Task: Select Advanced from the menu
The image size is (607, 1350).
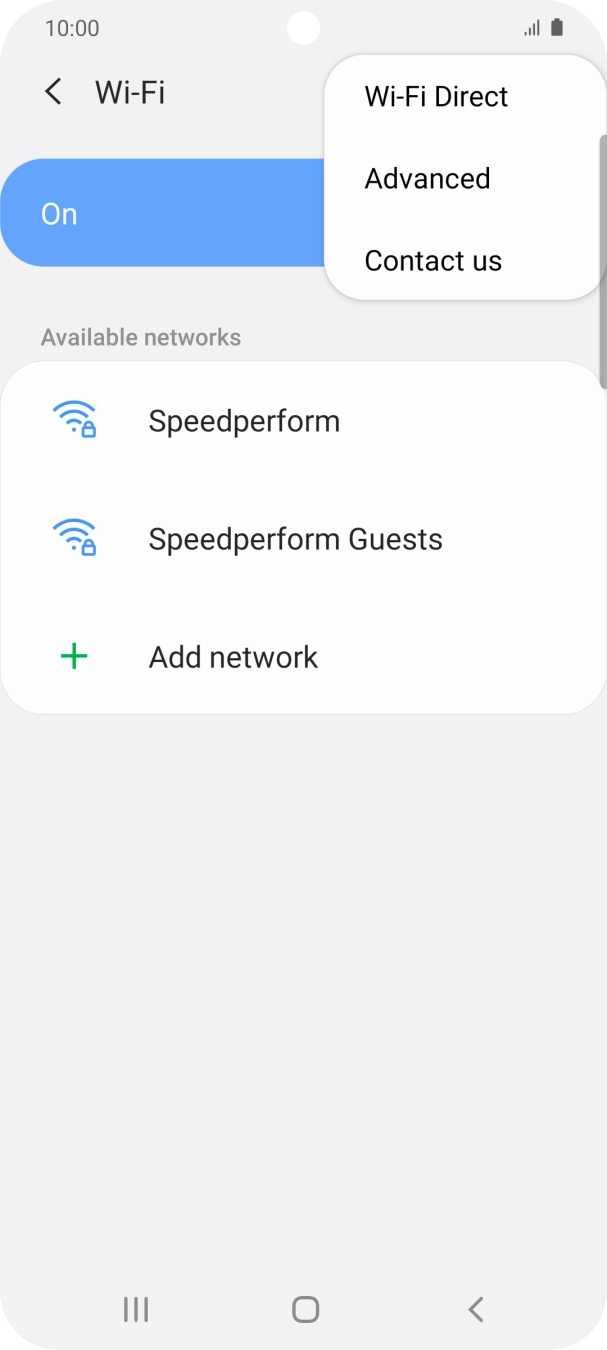Action: point(427,179)
